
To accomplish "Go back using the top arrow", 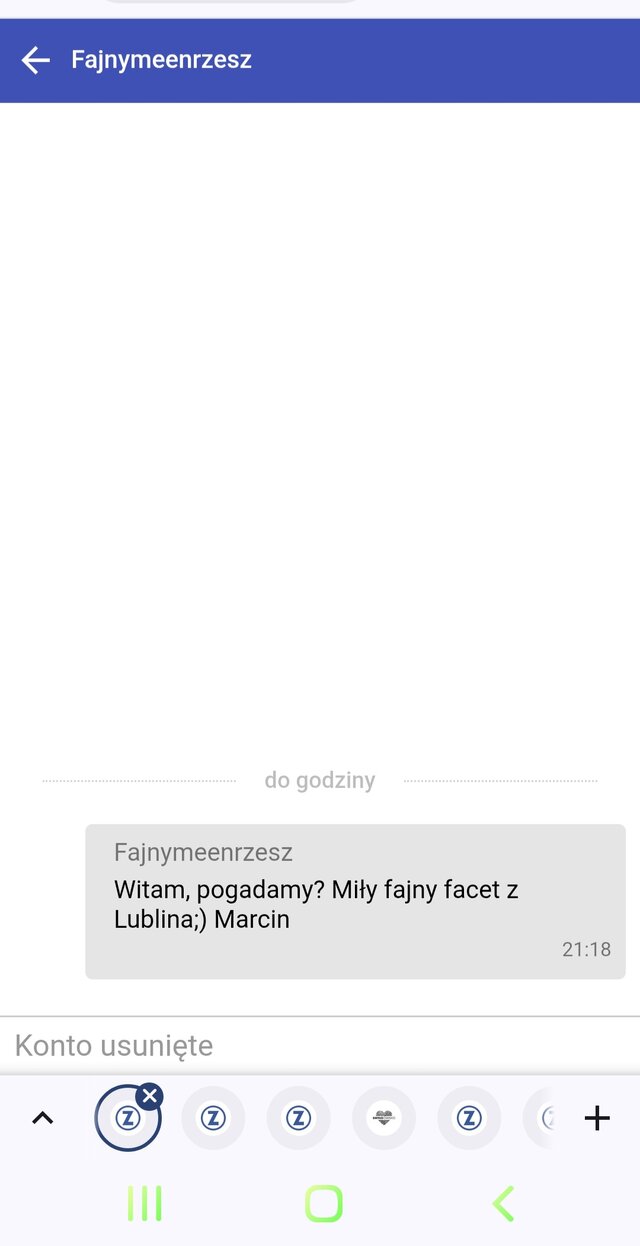I will click(x=36, y=60).
